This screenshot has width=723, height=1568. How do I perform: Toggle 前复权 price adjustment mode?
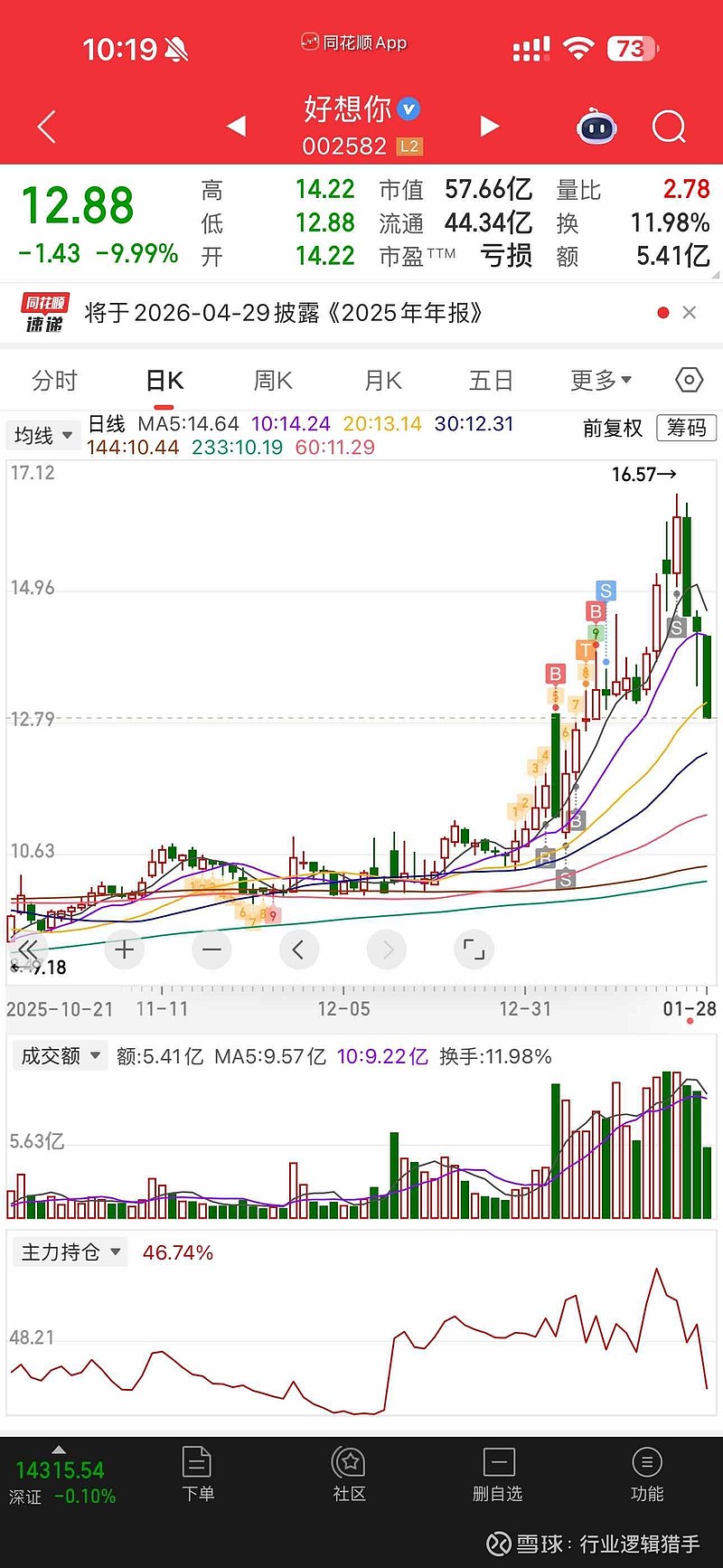pyautogui.click(x=613, y=429)
